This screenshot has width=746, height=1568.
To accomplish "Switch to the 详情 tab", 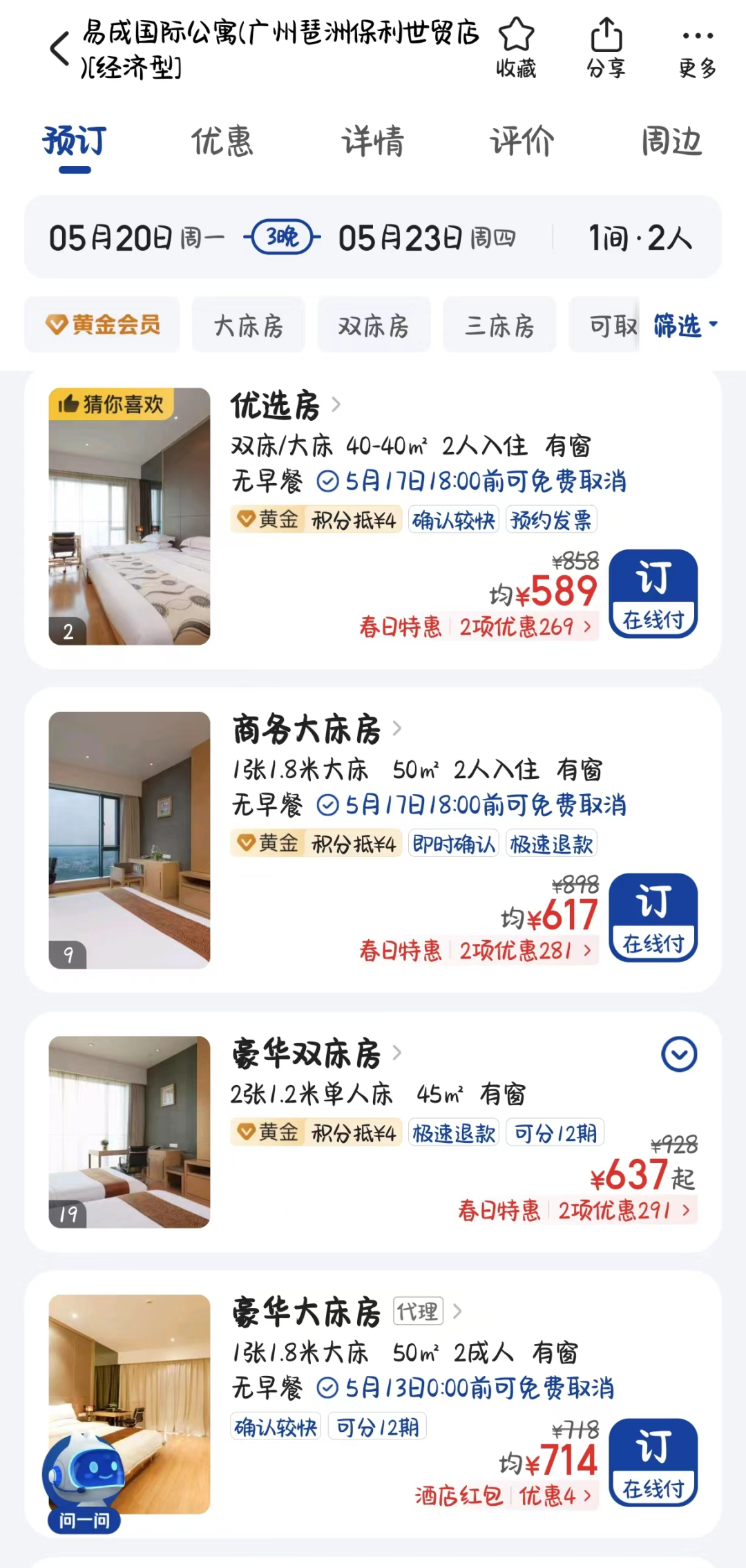I will tap(372, 142).
